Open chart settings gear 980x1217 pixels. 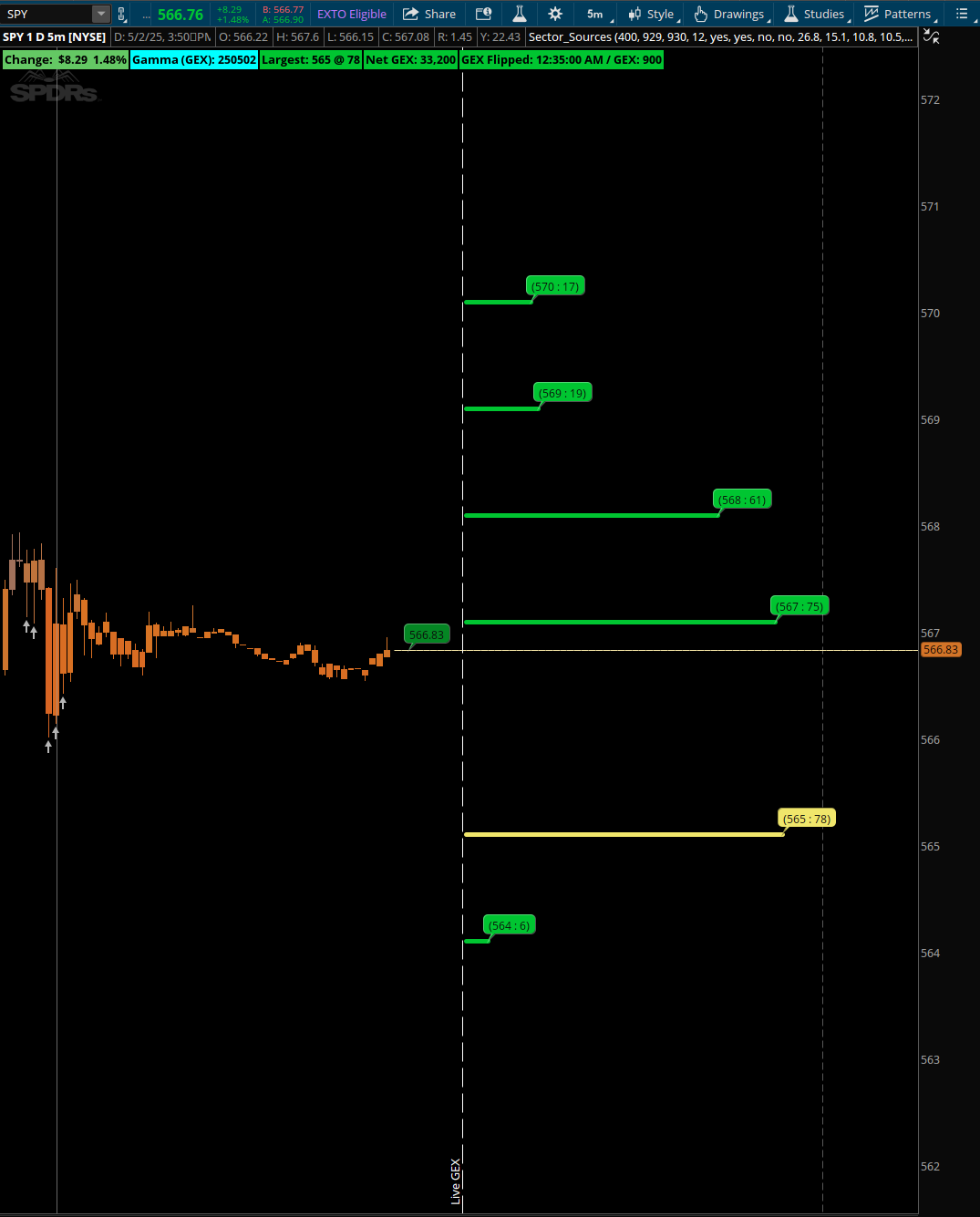(x=555, y=14)
